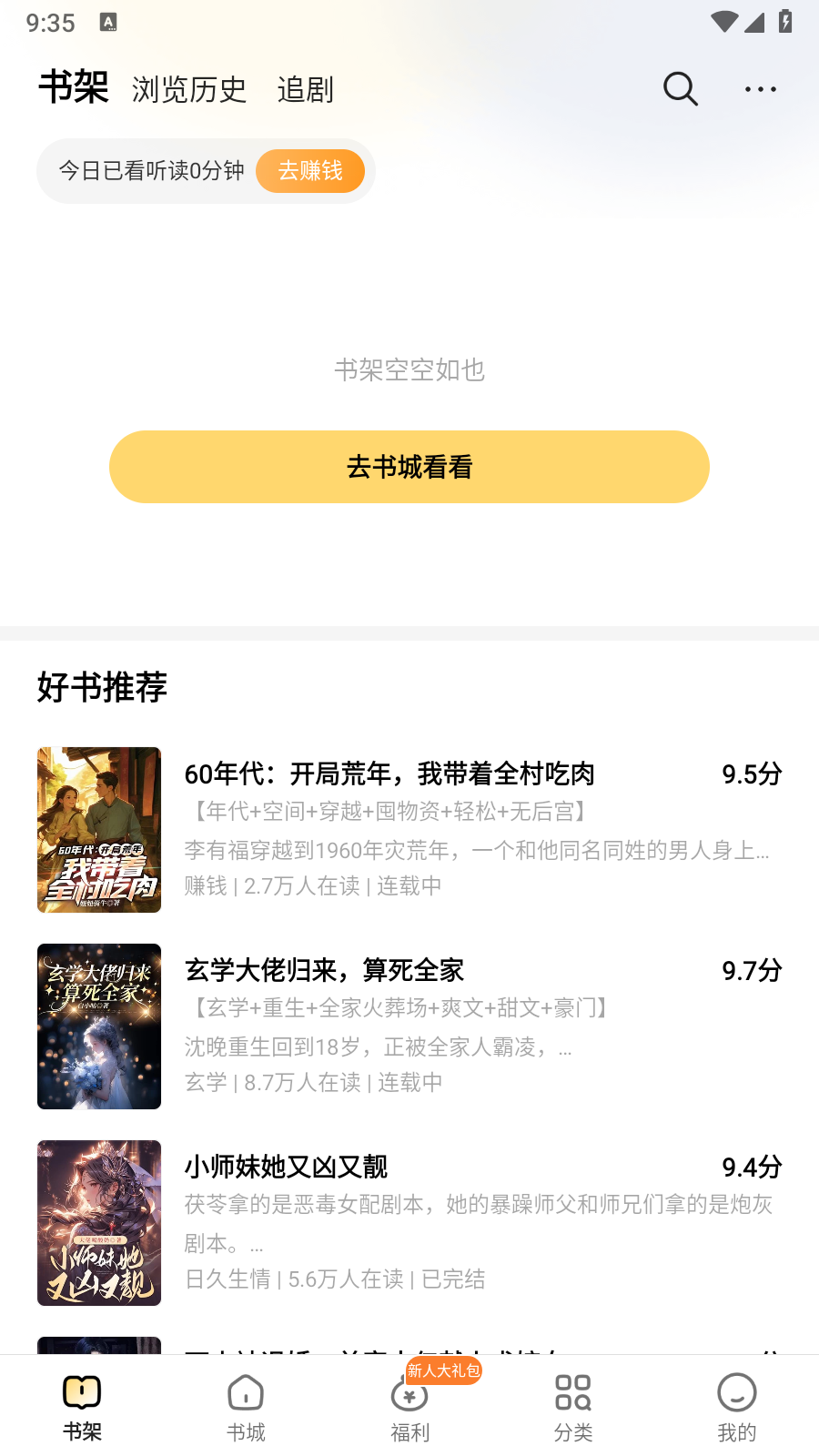Open the 福利 icon in bottom navigation
This screenshot has height=1456, width=819.
tap(409, 1406)
